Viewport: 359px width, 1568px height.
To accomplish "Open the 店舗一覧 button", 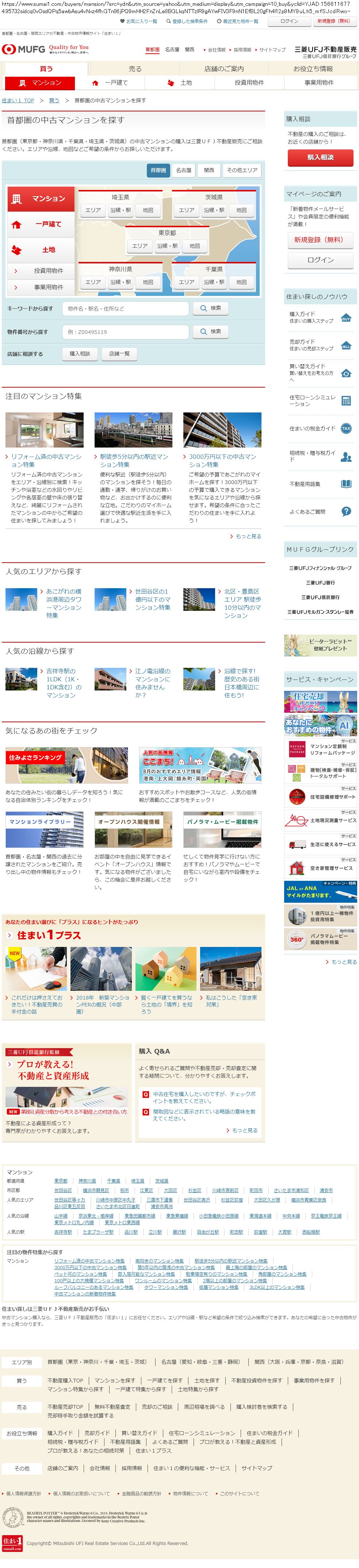I will pos(119,354).
